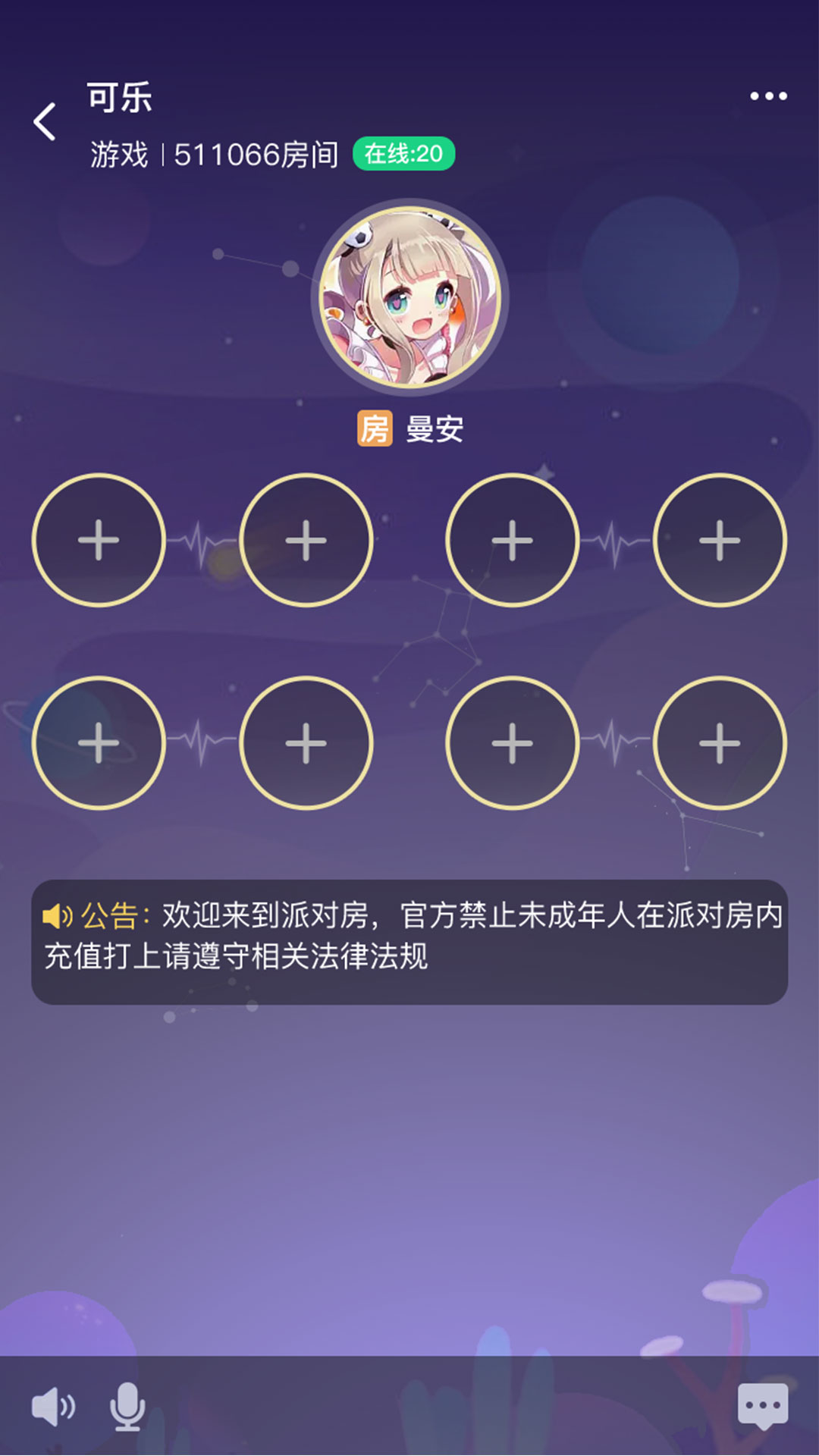Go back from the 可乐 room
The image size is (819, 1456).
45,122
